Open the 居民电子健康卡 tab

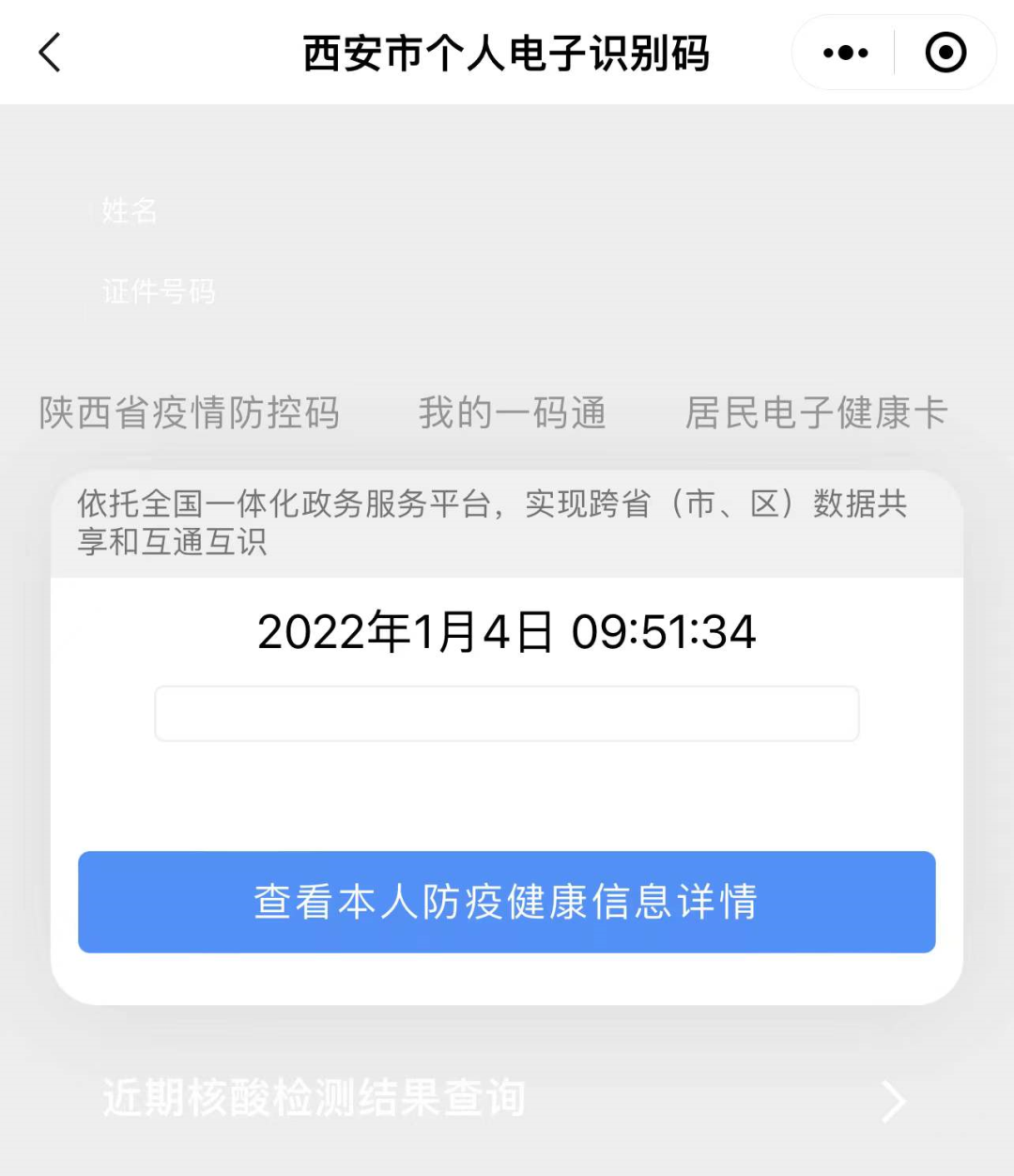click(x=817, y=413)
